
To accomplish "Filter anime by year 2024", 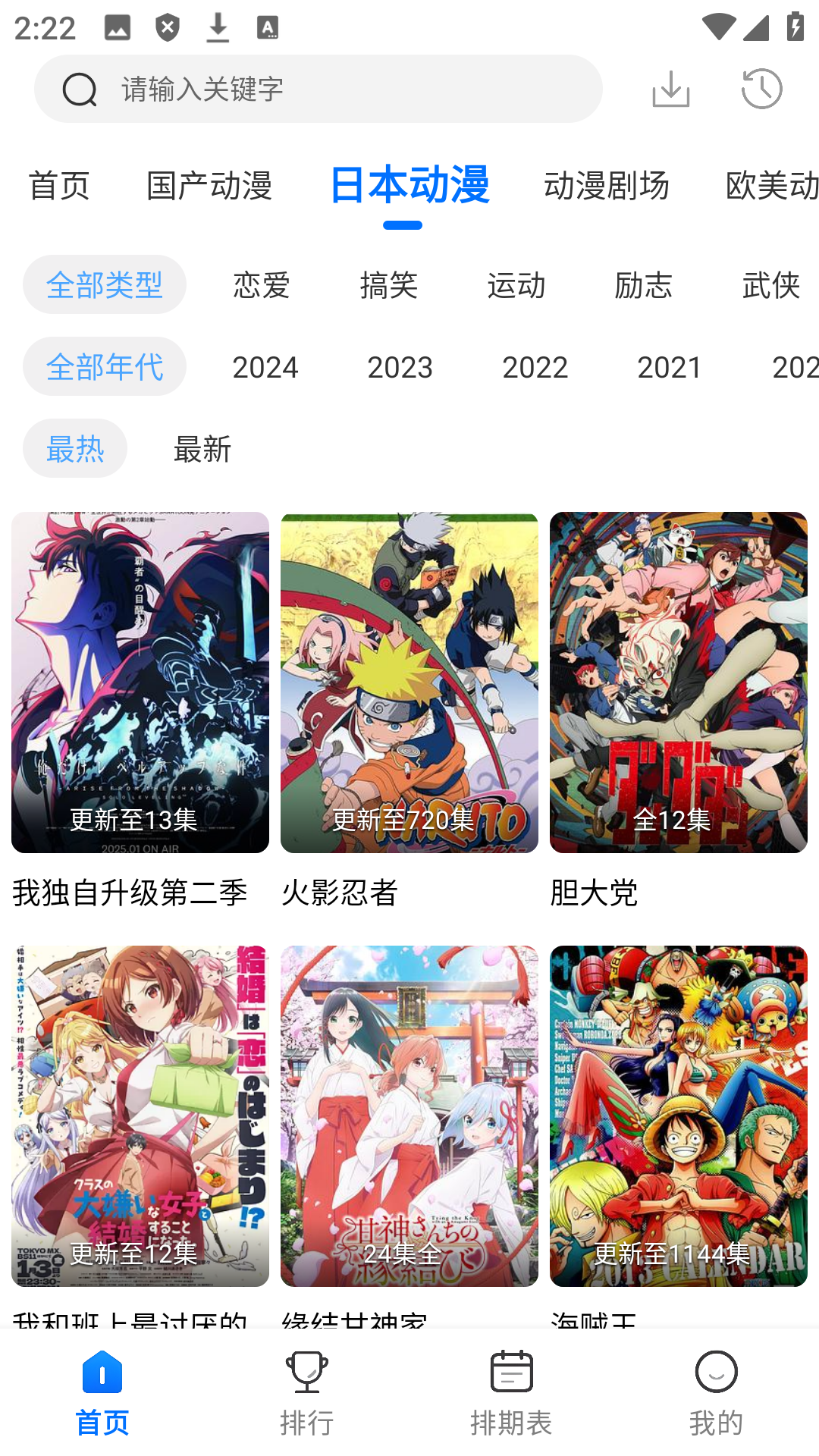I will [264, 367].
